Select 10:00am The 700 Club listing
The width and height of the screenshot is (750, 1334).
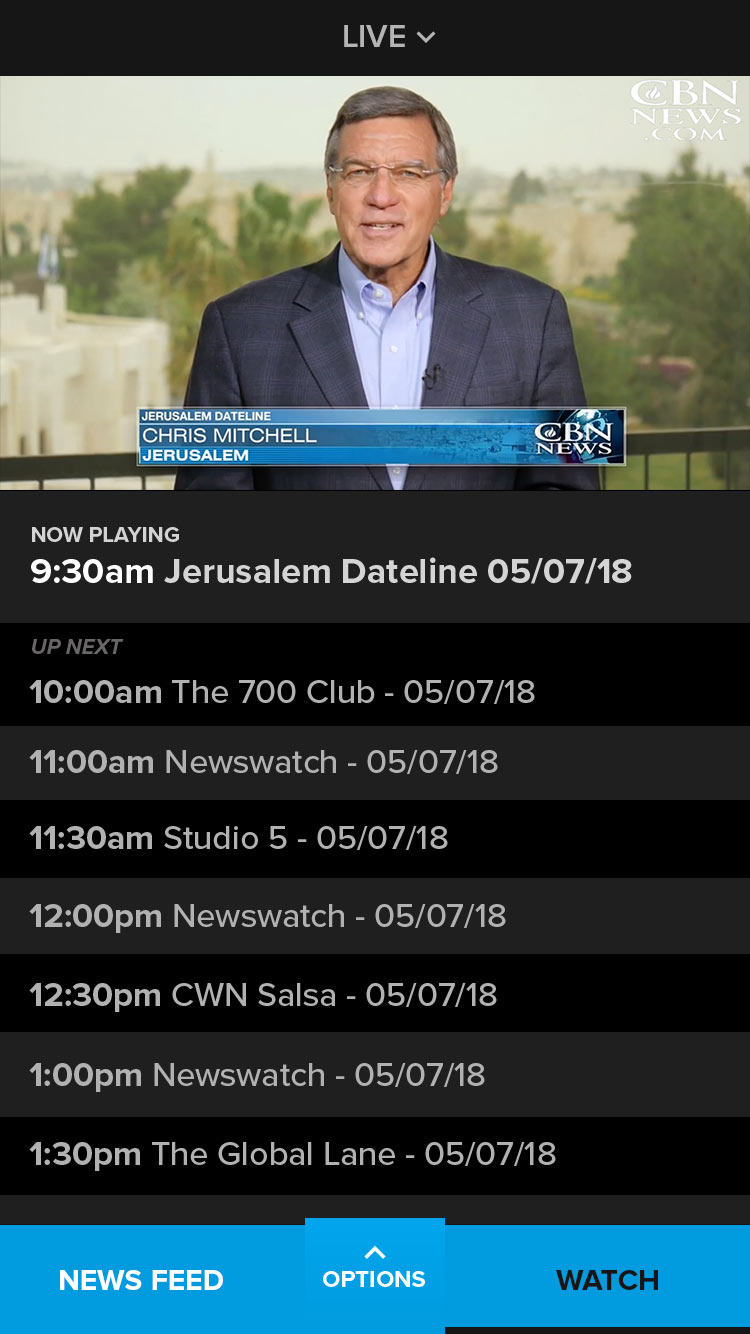click(x=282, y=692)
